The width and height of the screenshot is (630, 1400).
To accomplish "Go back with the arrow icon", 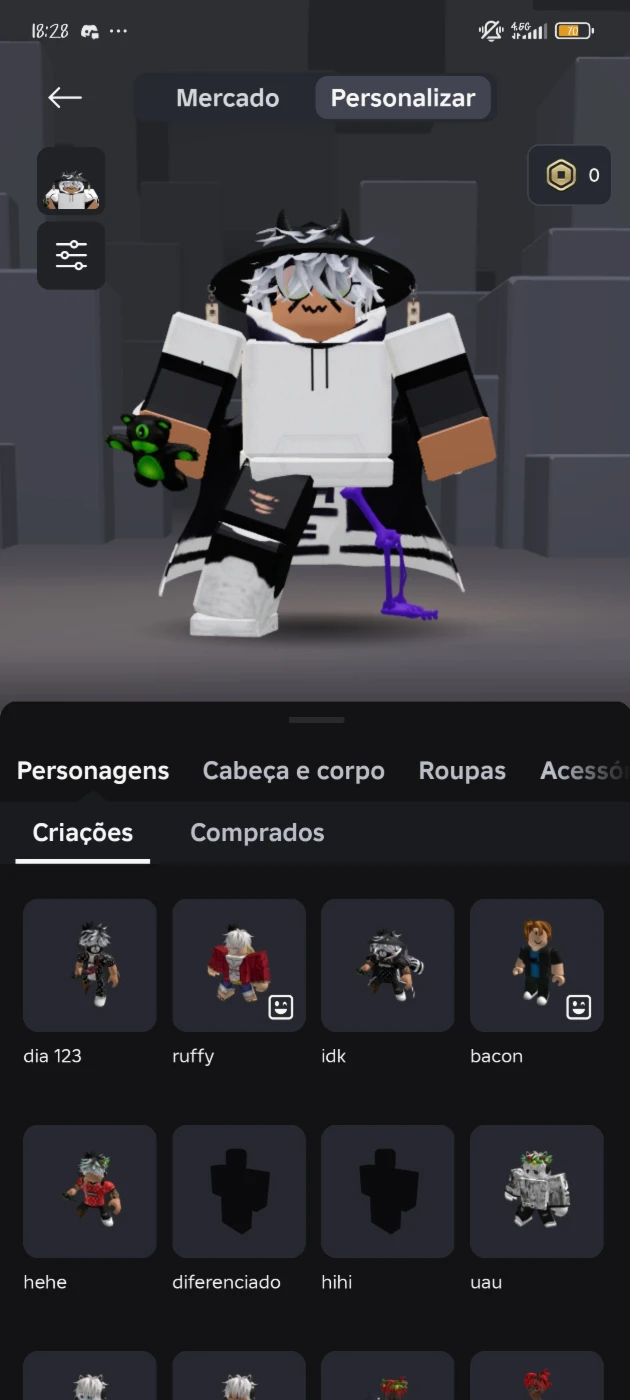I will click(x=65, y=97).
